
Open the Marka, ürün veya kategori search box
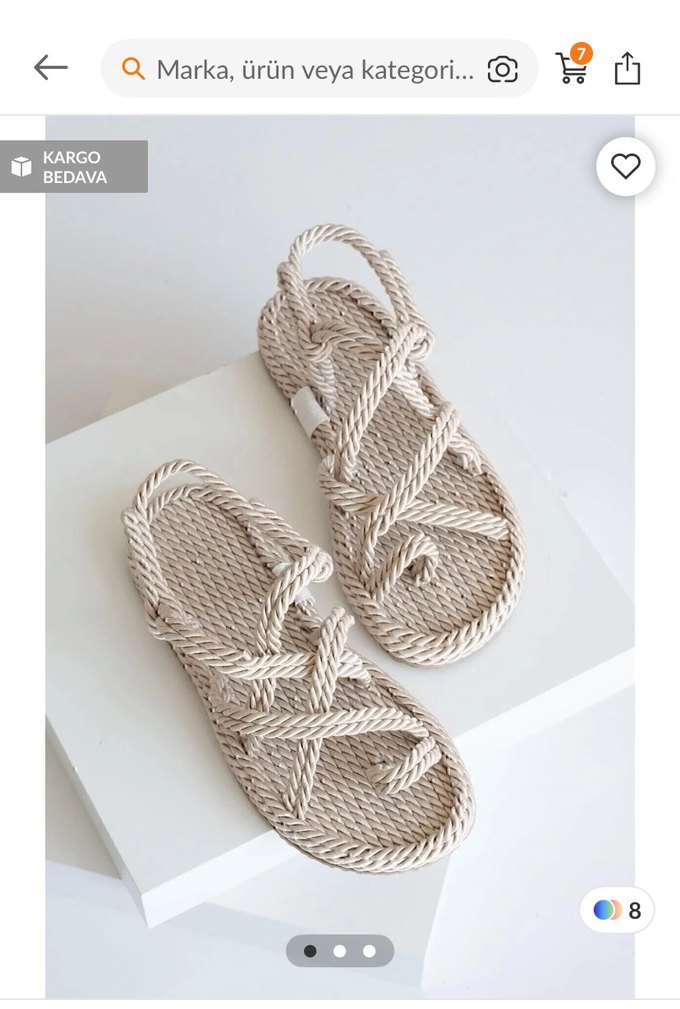(x=312, y=69)
